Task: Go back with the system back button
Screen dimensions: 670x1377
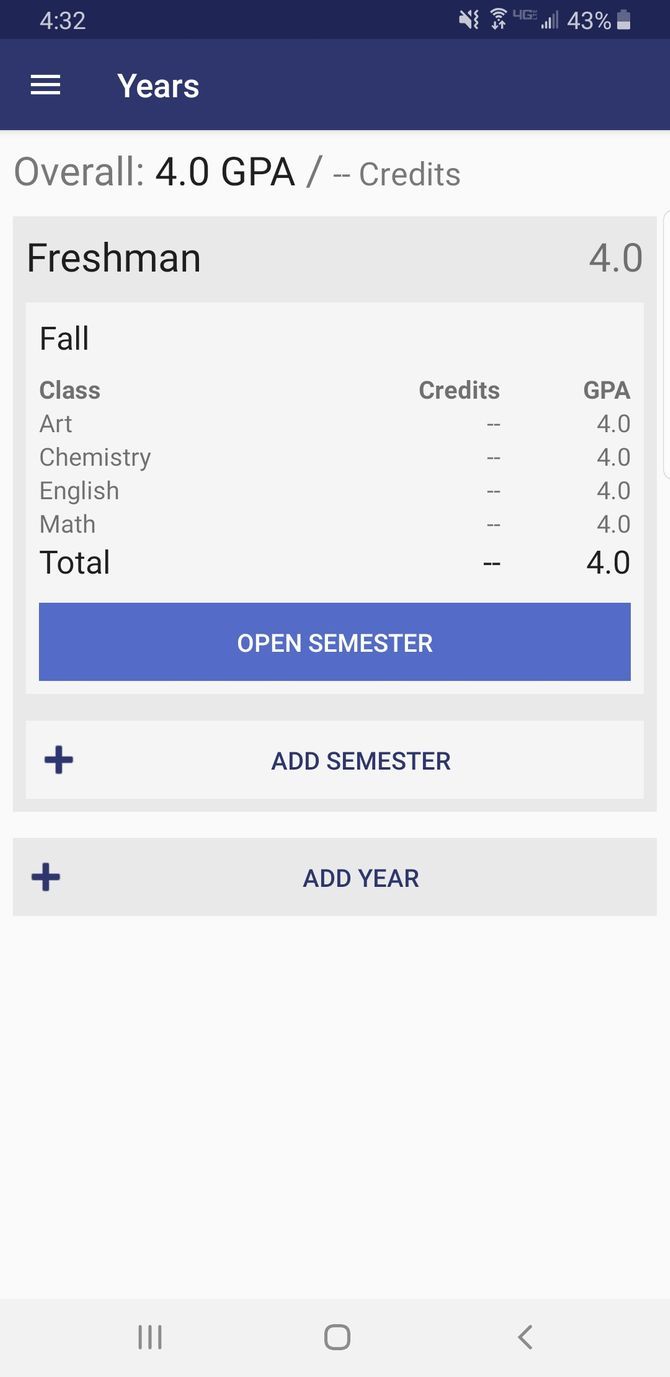Action: click(525, 1337)
